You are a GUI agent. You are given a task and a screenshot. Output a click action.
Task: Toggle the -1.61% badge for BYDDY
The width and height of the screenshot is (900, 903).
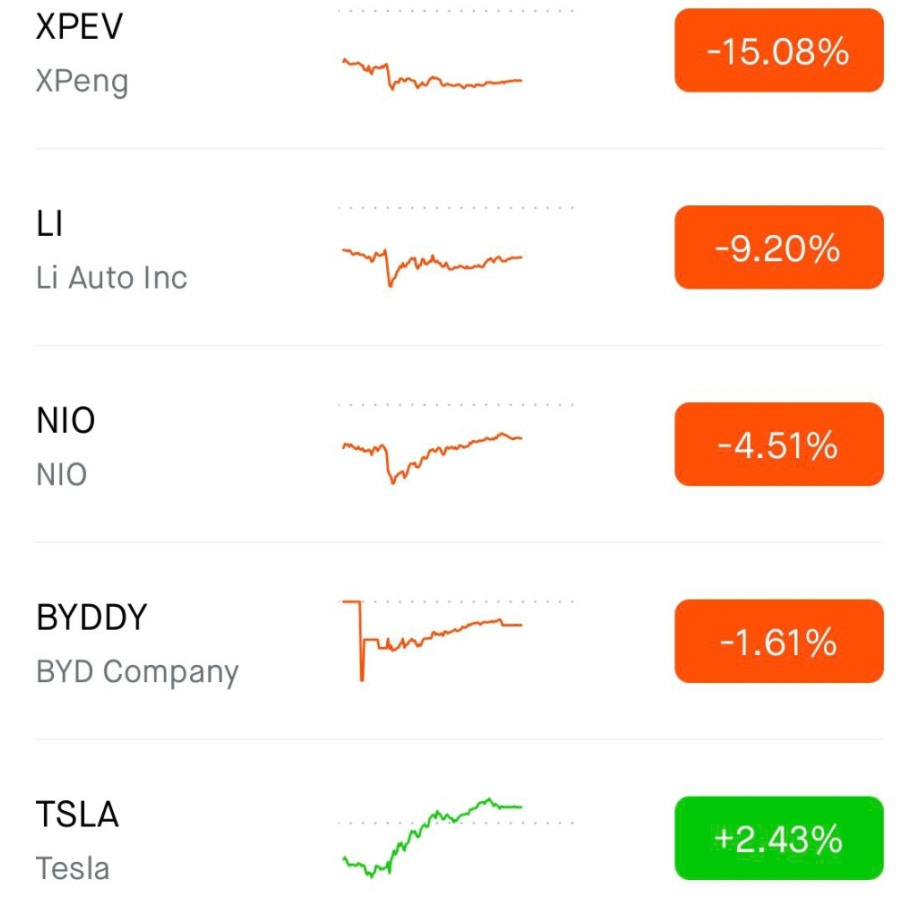coord(778,642)
